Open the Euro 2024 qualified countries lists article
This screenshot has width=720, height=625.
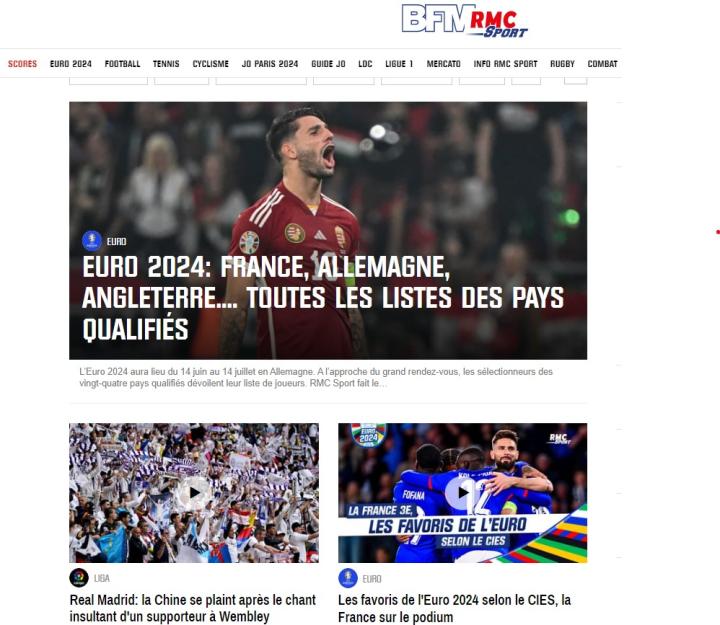pos(322,298)
